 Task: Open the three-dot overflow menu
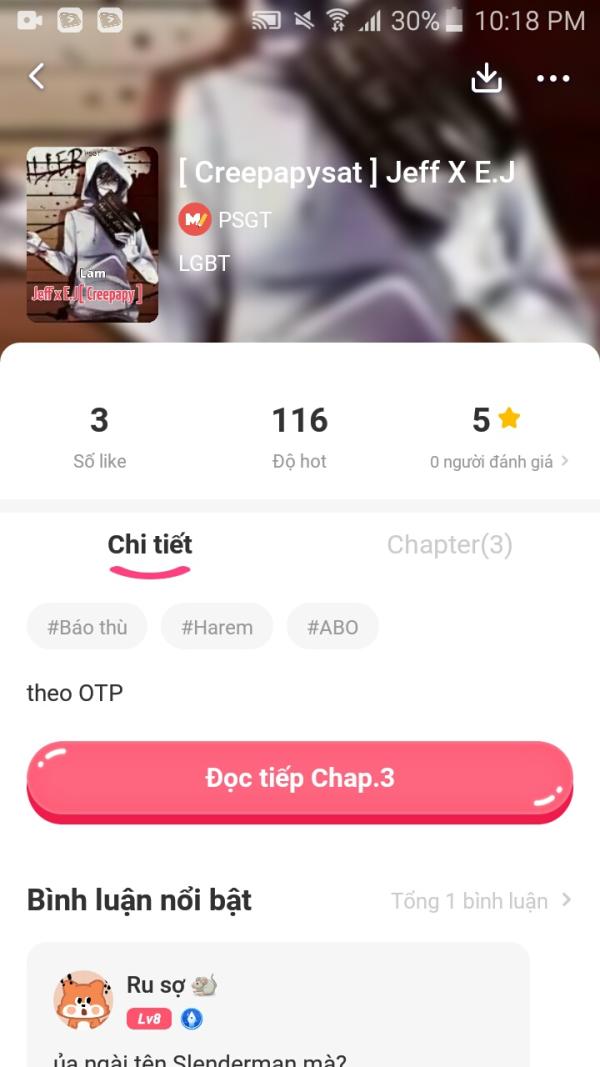coord(553,78)
